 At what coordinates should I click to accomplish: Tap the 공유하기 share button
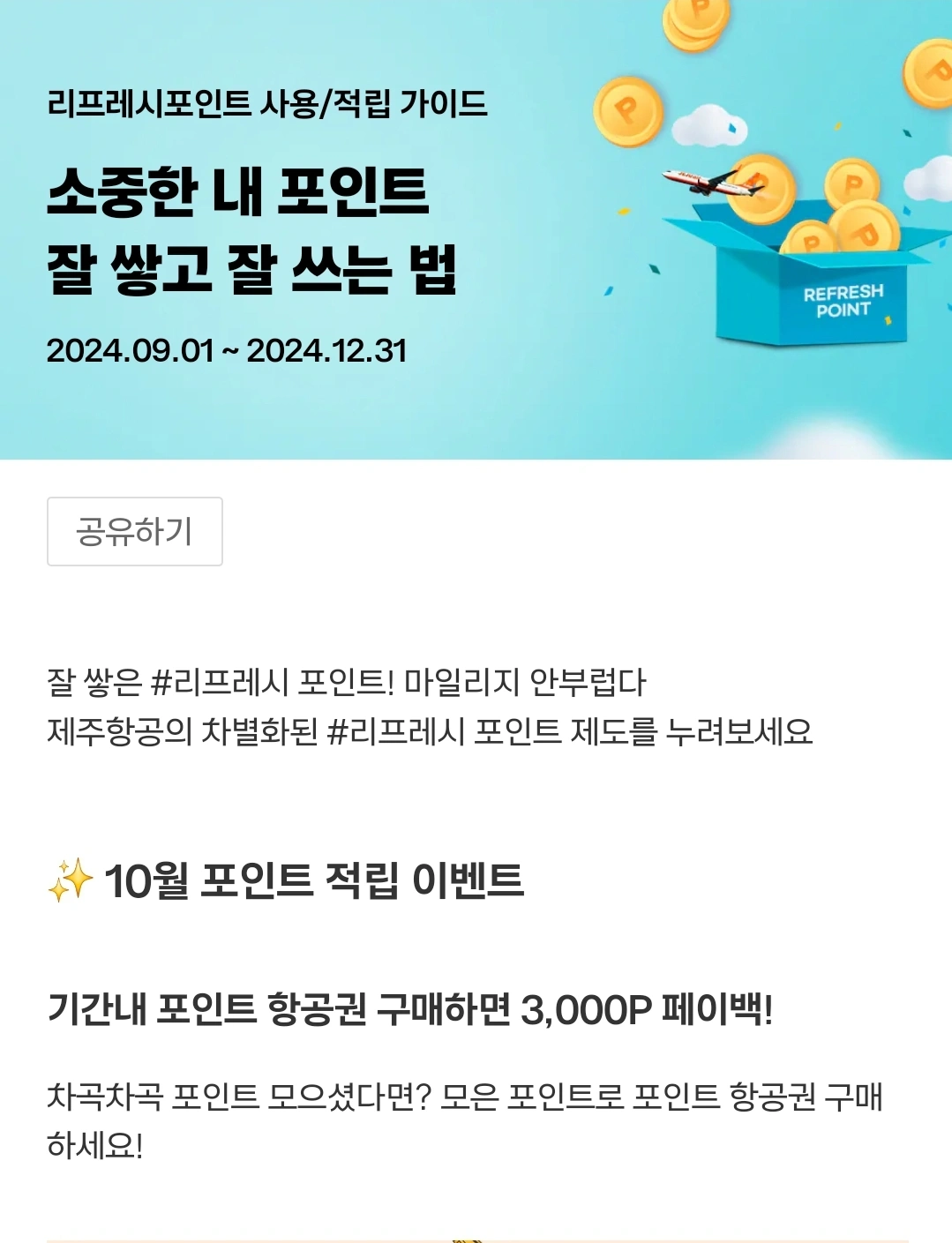[x=135, y=531]
